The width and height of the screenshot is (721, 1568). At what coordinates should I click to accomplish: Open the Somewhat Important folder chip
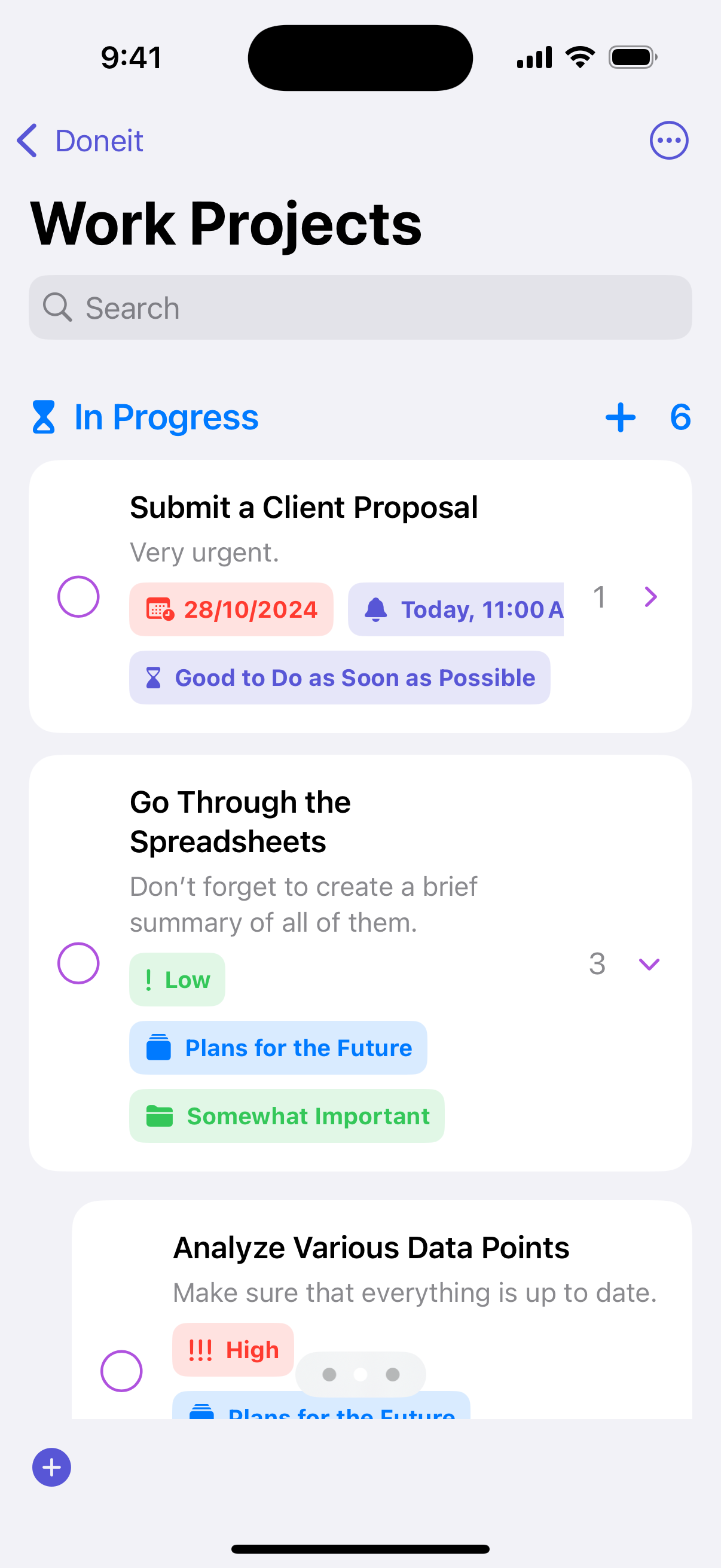pyautogui.click(x=286, y=1116)
